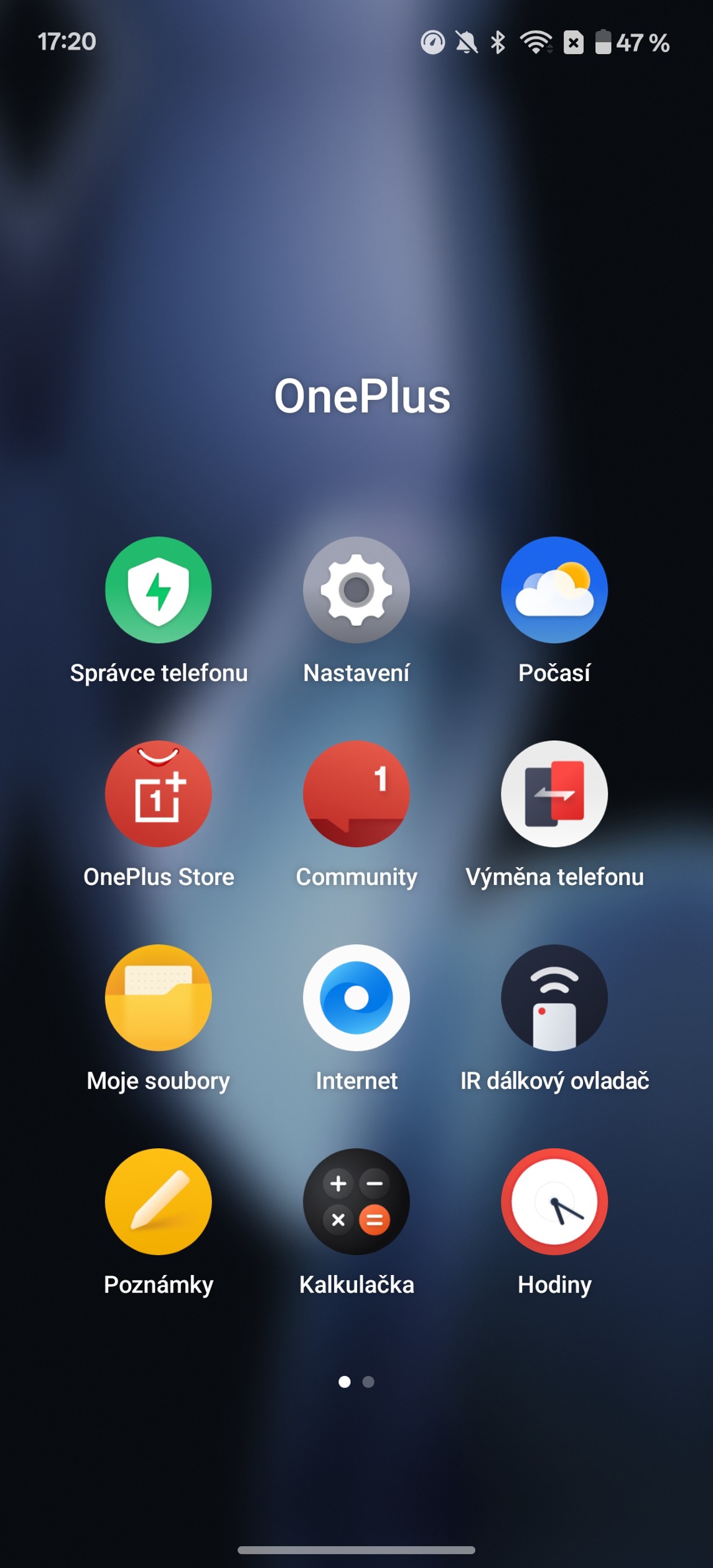
Task: Tap the OnePlus folder name to rename
Action: pos(362,396)
